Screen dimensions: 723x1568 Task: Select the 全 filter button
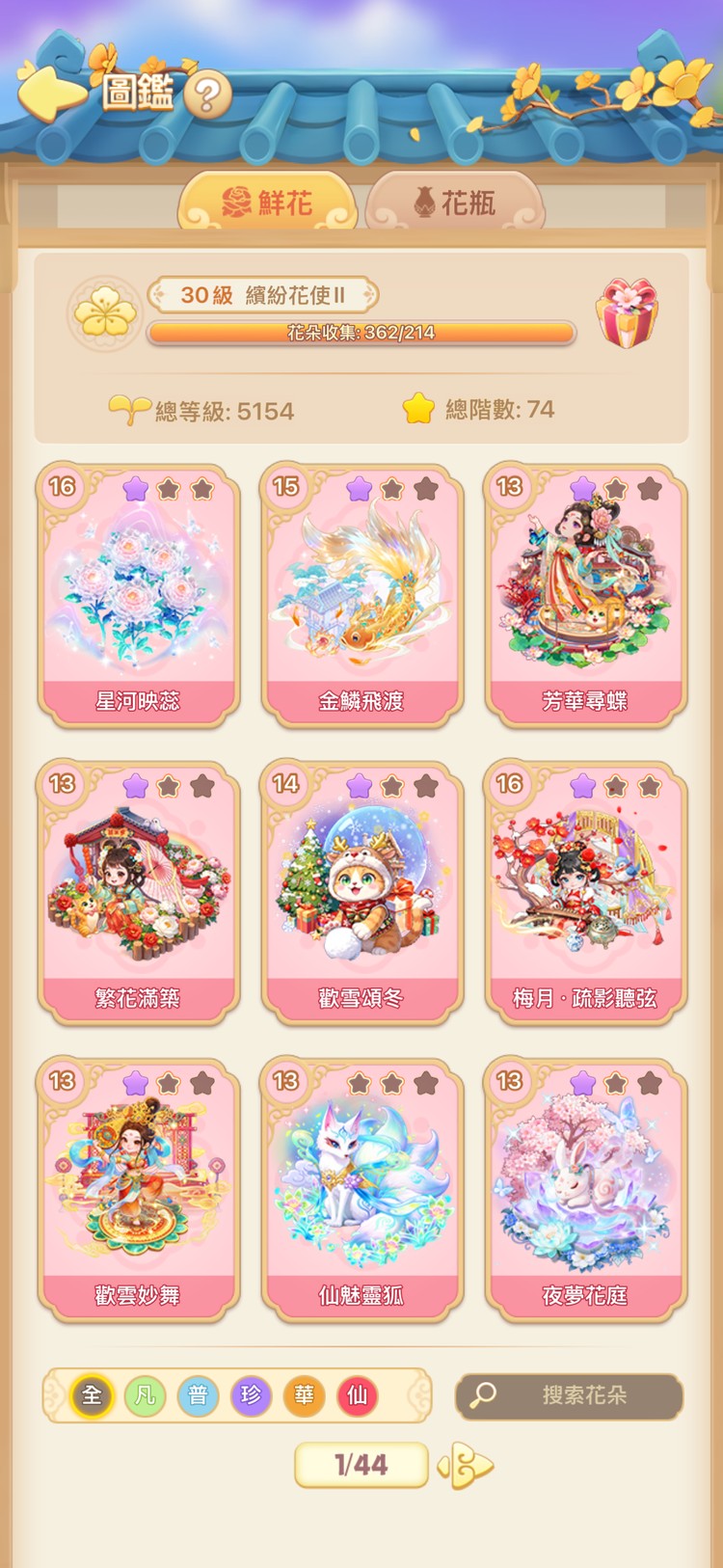tap(92, 1395)
